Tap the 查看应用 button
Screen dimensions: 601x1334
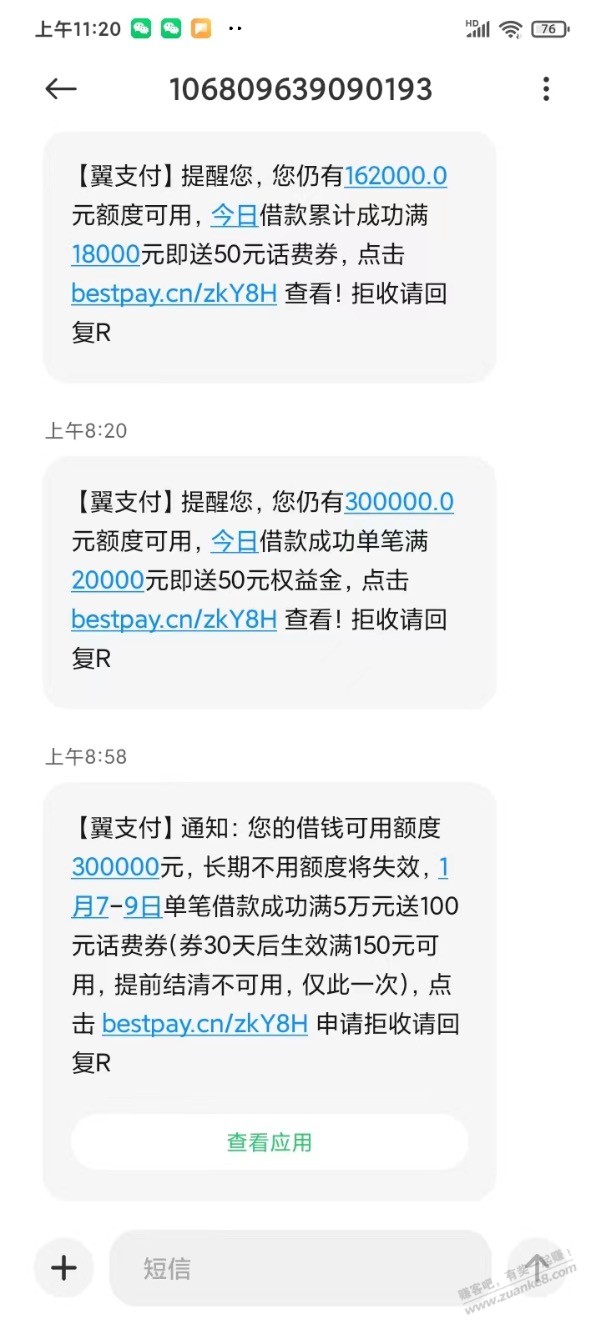[269, 1142]
